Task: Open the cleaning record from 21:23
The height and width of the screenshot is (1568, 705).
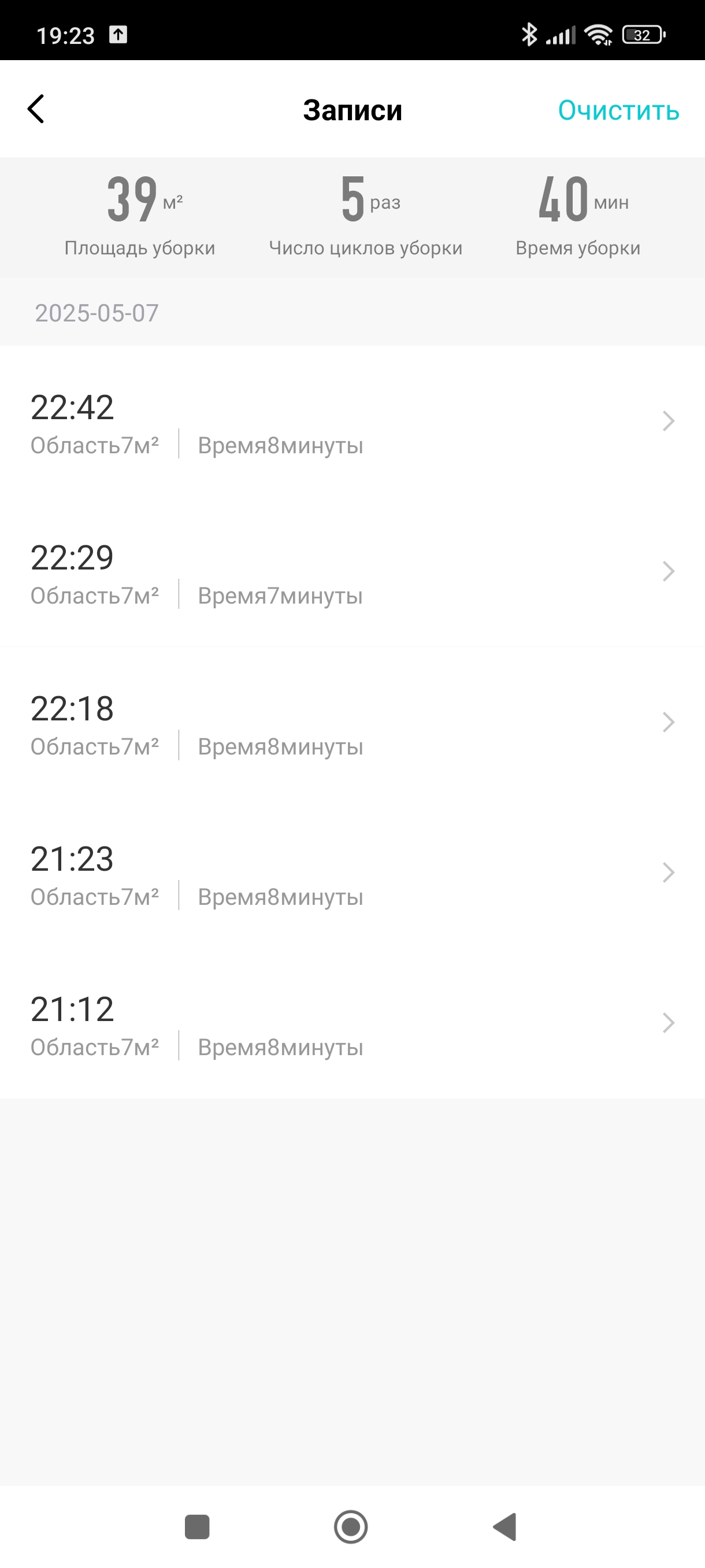Action: coord(352,874)
